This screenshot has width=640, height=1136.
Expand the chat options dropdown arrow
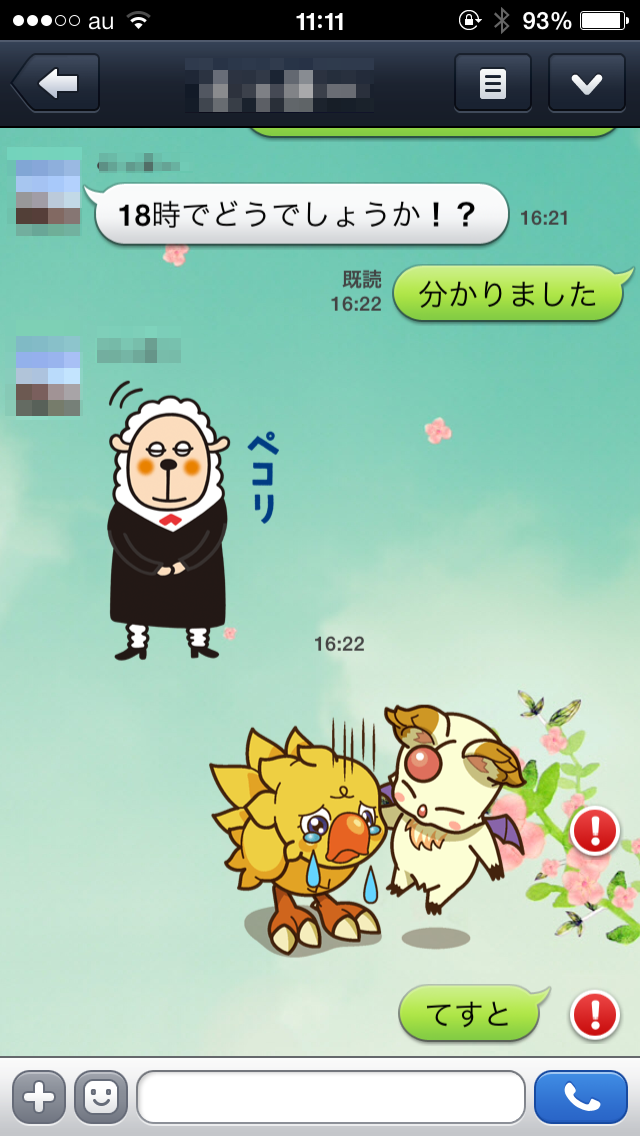click(586, 84)
